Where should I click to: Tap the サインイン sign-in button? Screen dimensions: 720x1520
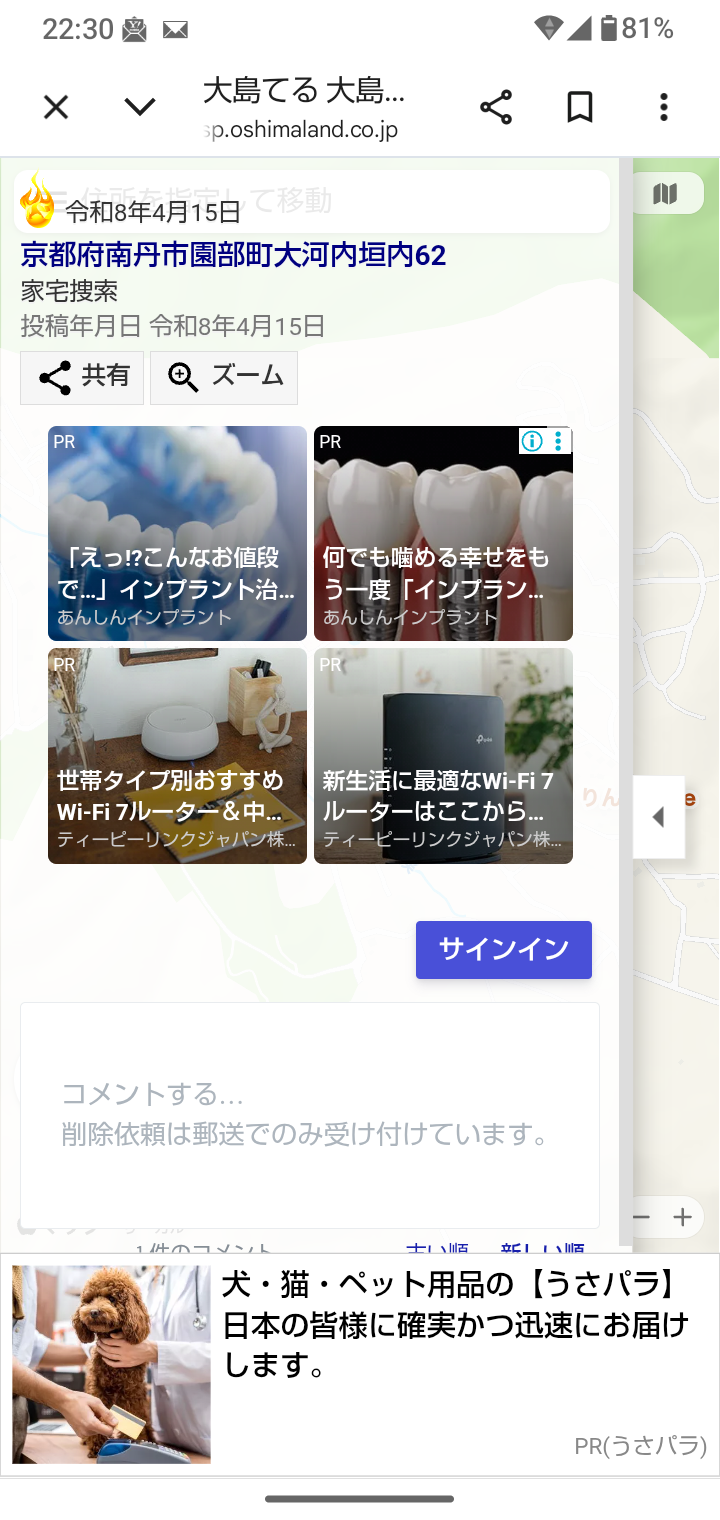(504, 949)
